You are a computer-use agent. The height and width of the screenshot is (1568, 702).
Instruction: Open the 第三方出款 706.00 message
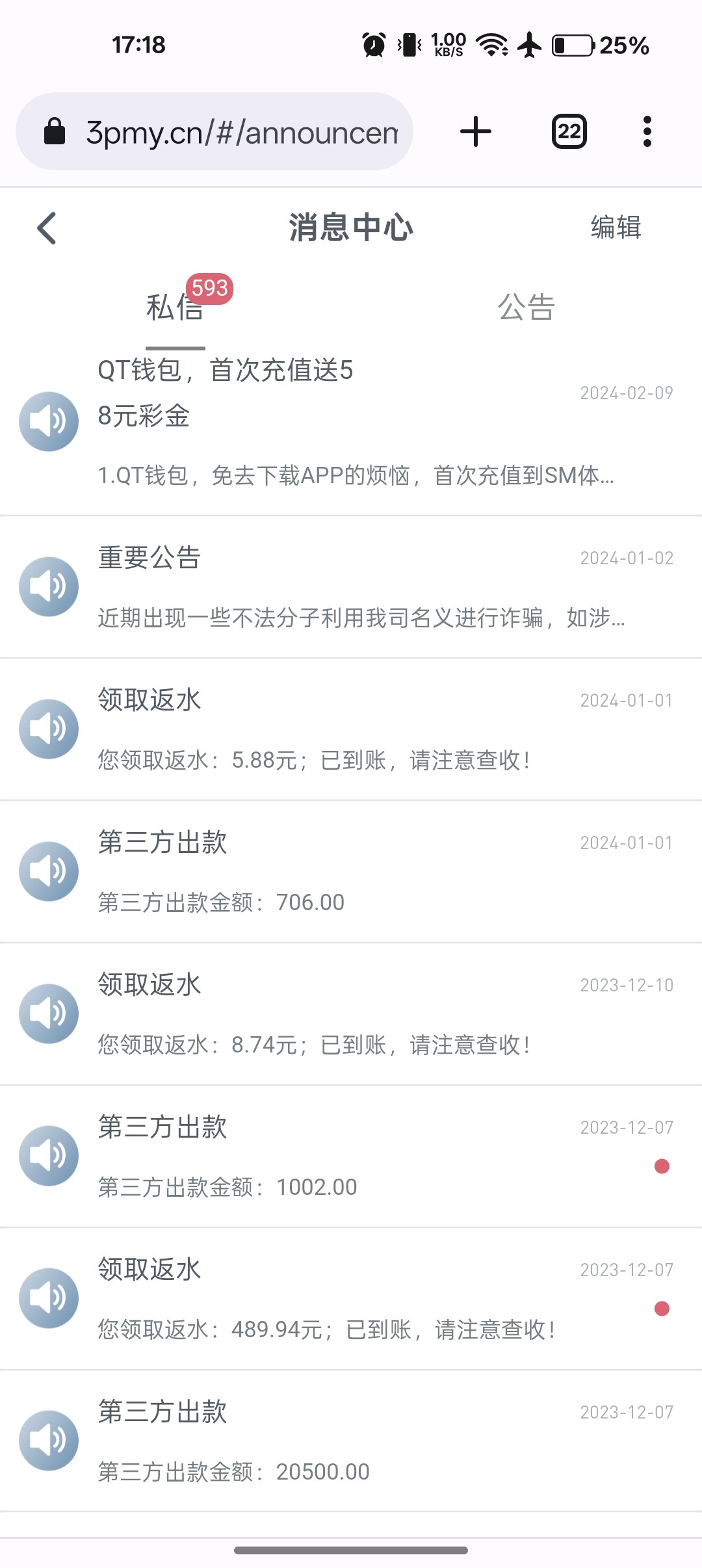351,872
